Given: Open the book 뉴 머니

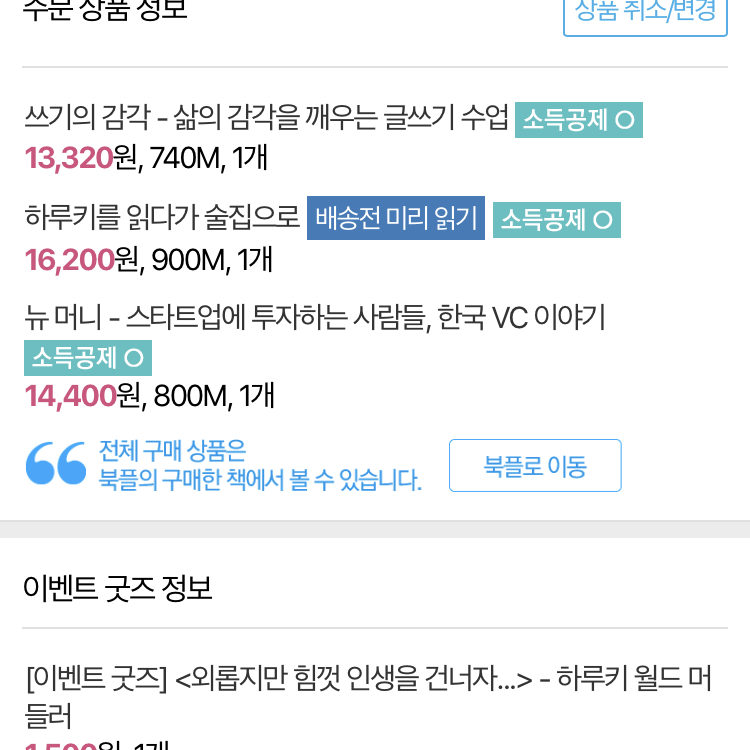Looking at the screenshot, I should pyautogui.click(x=315, y=318).
